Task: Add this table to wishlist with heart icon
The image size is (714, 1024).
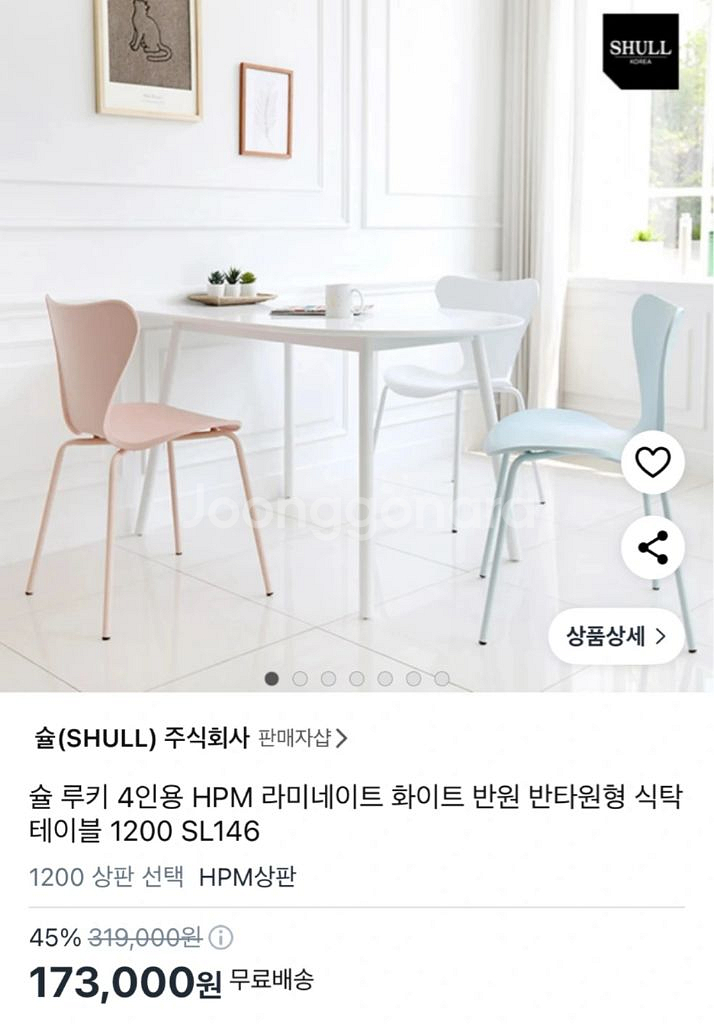Action: coord(653,462)
